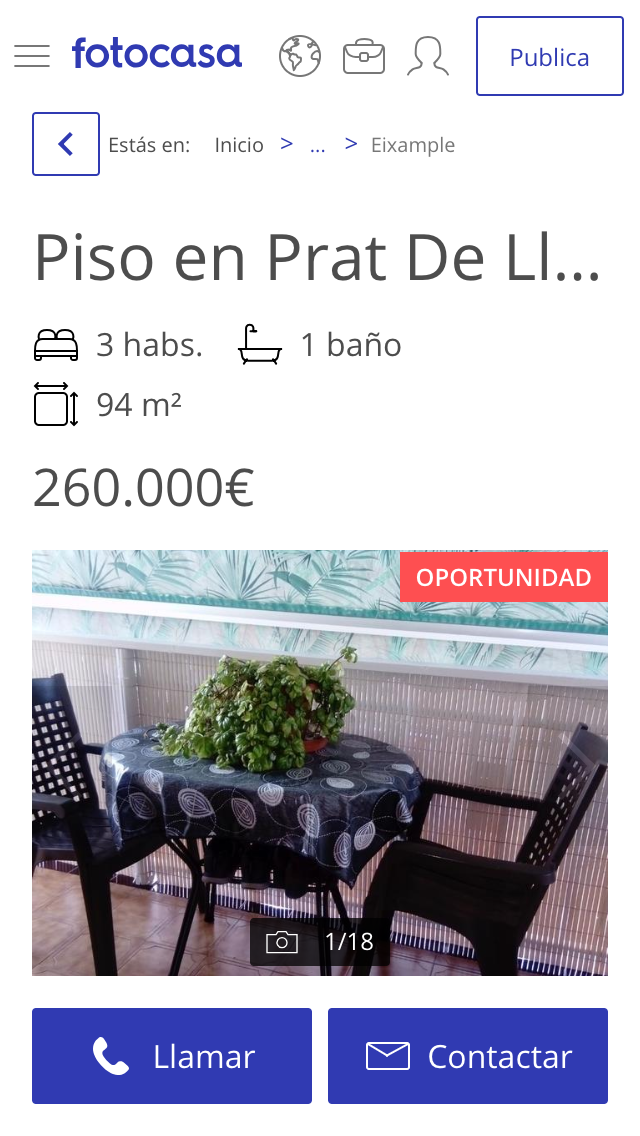Viewport: 640px width, 1136px height.
Task: Open the Inicio breadcrumb link
Action: point(239,145)
